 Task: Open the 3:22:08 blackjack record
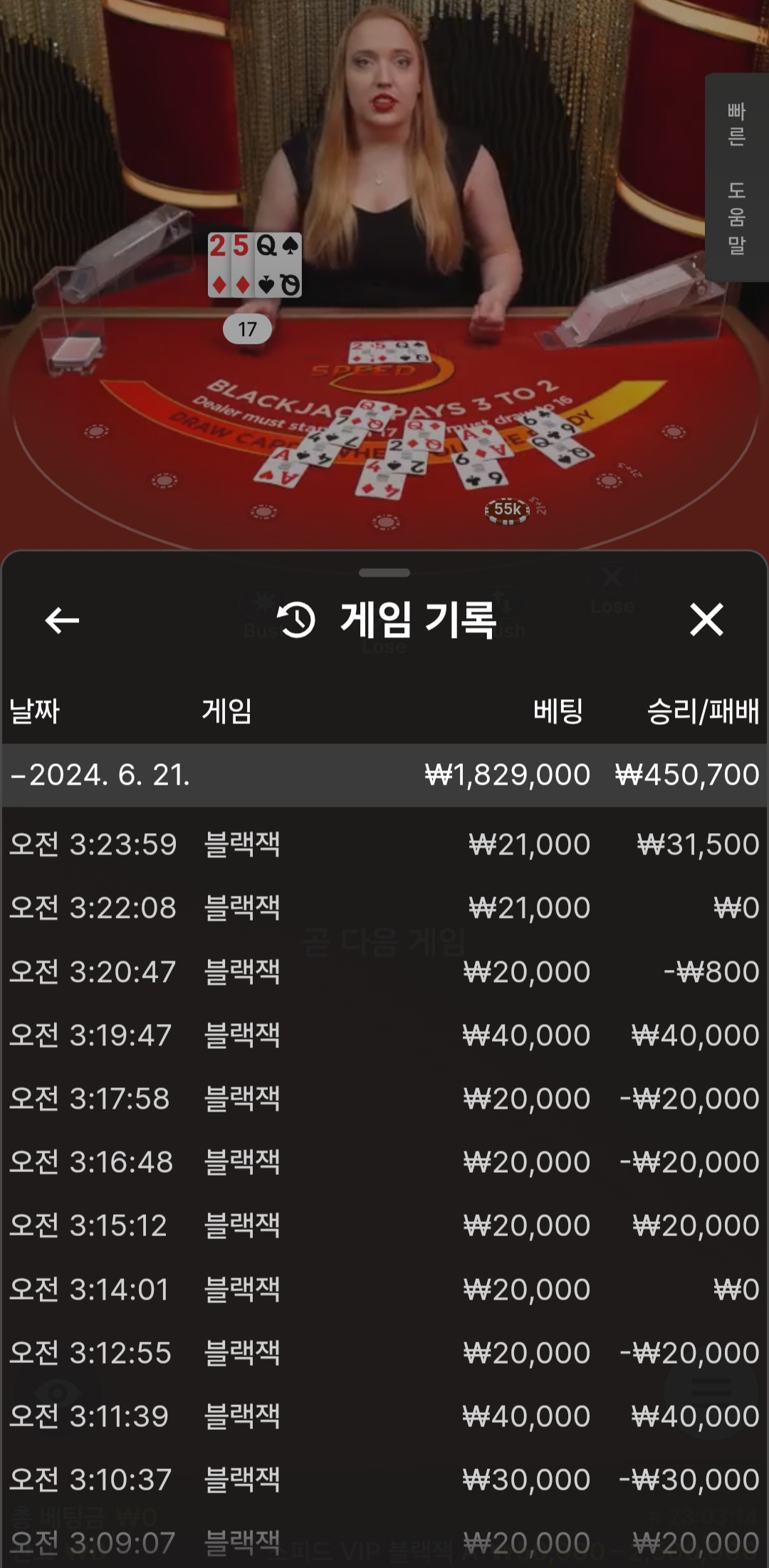tap(384, 908)
